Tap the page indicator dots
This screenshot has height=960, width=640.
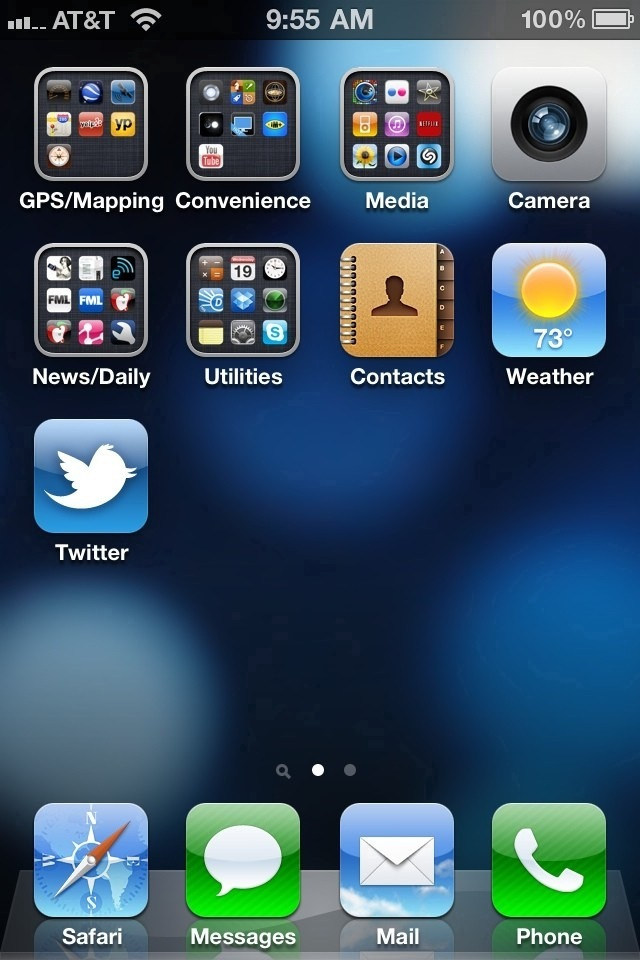318,770
